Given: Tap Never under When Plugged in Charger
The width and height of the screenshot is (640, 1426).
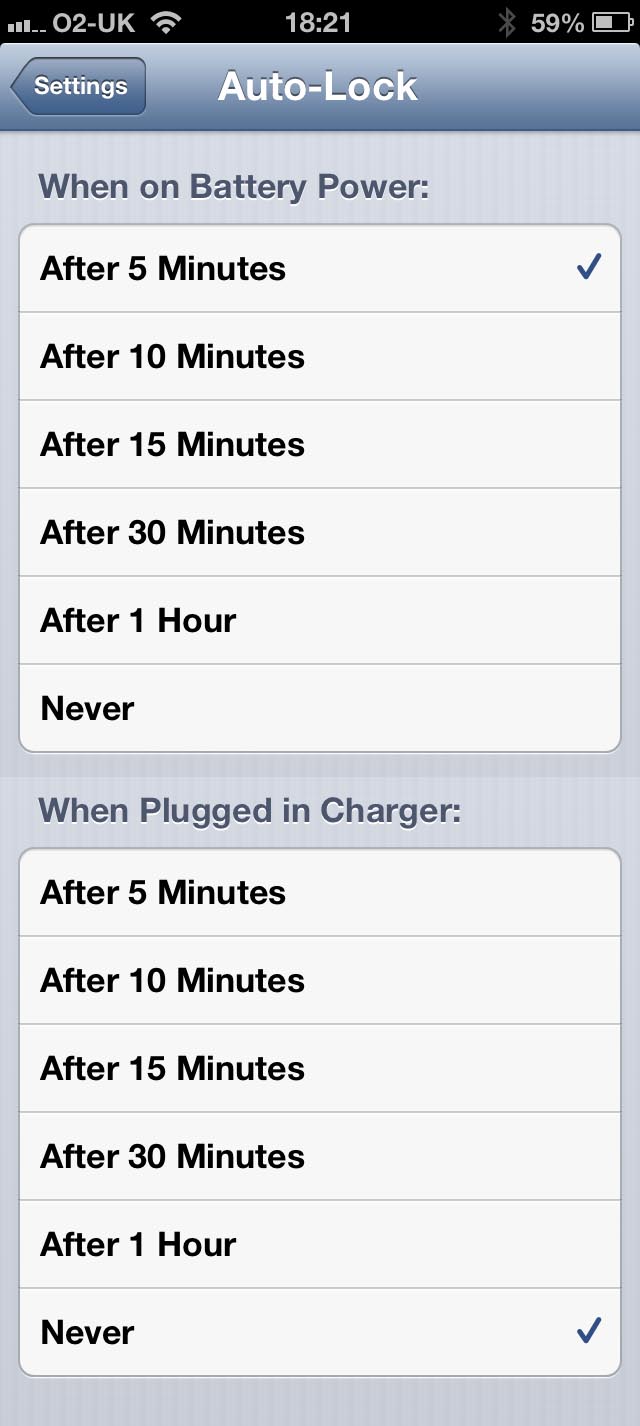Looking at the screenshot, I should [320, 1332].
